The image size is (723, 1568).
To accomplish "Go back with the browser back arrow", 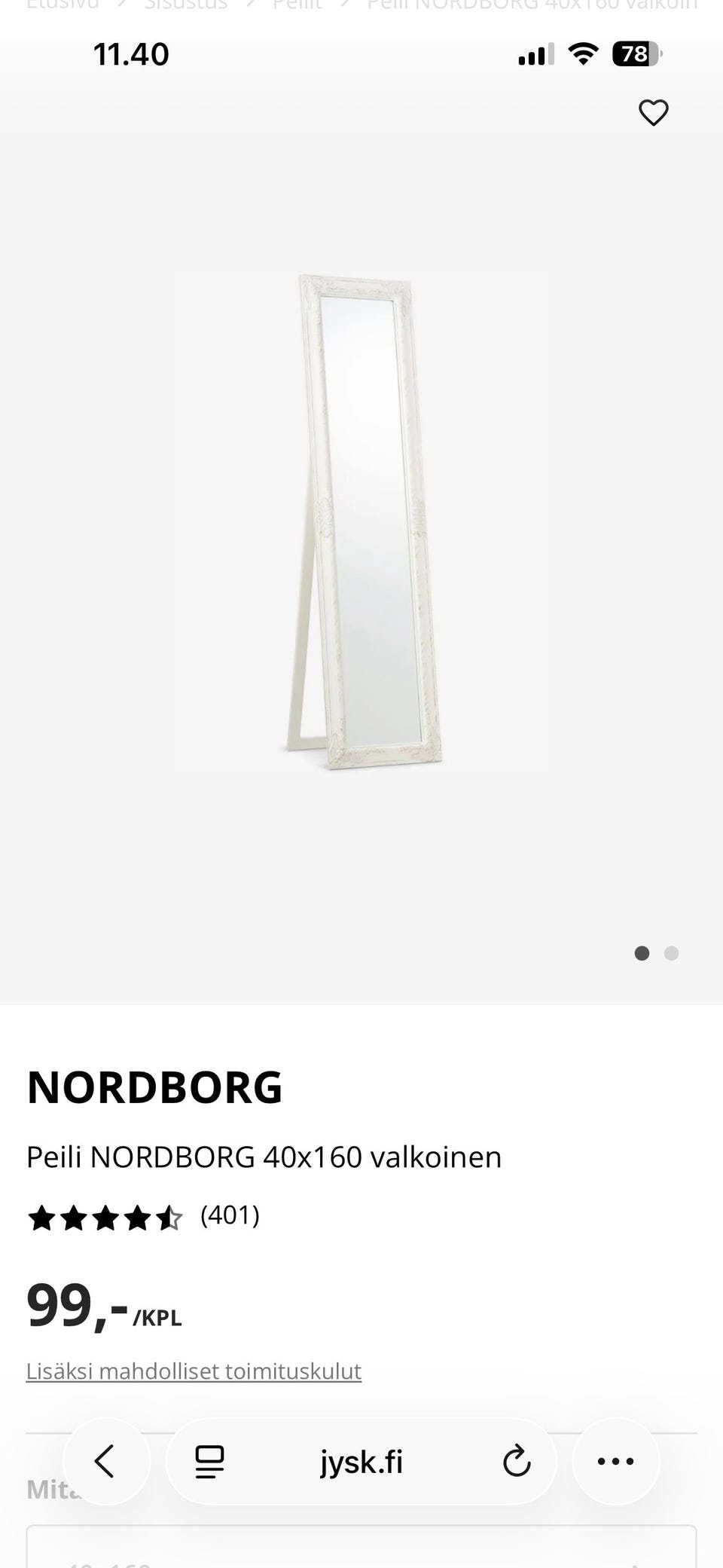I will pos(106,1461).
